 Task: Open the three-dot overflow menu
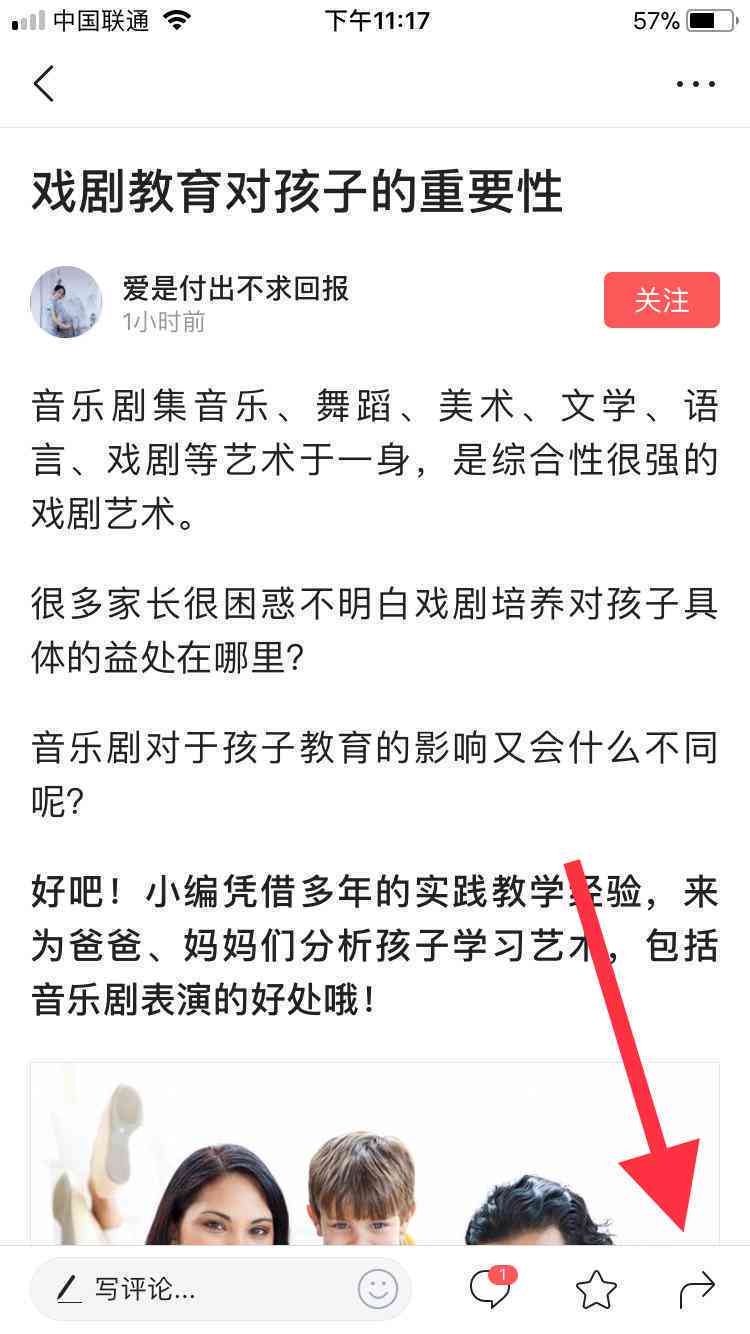(695, 84)
